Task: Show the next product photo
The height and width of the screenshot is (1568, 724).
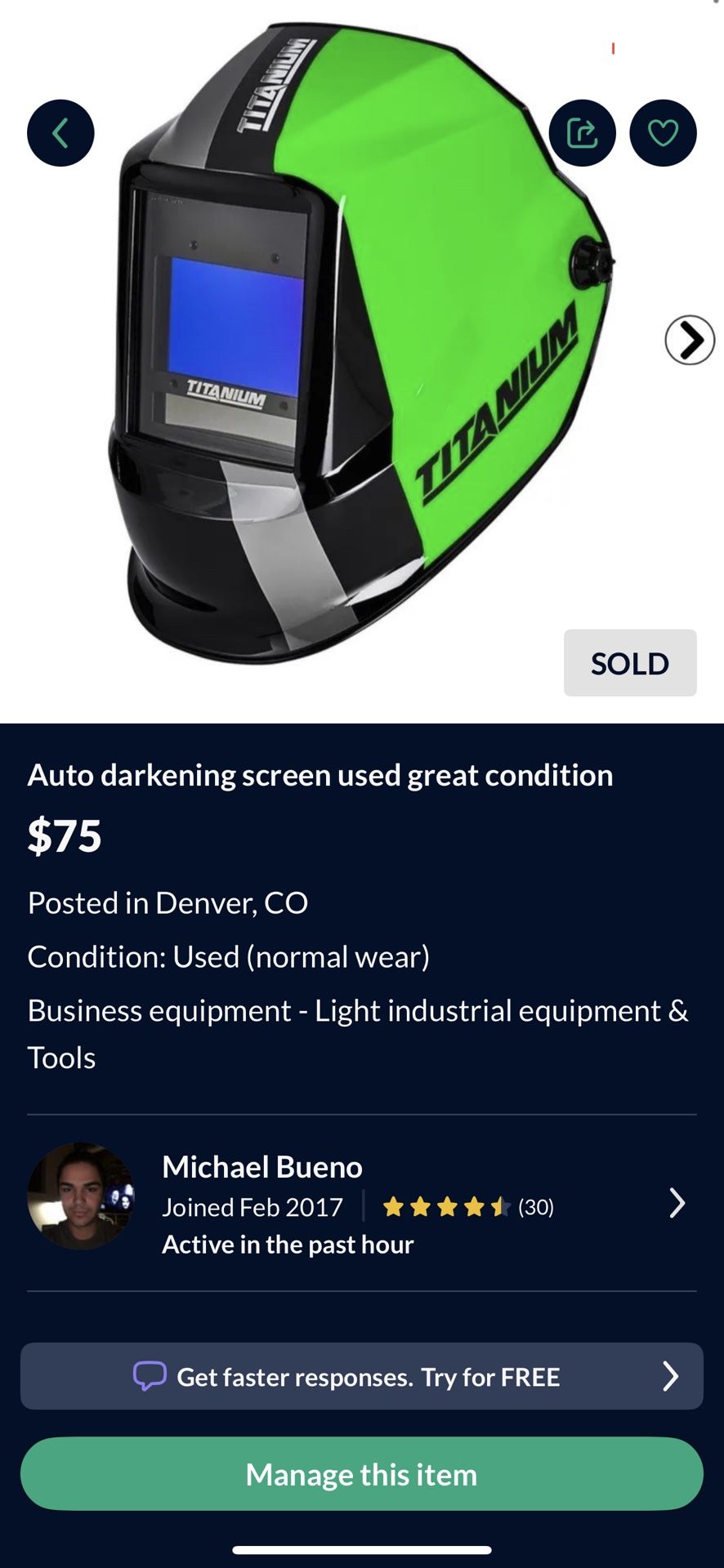Action: (689, 340)
